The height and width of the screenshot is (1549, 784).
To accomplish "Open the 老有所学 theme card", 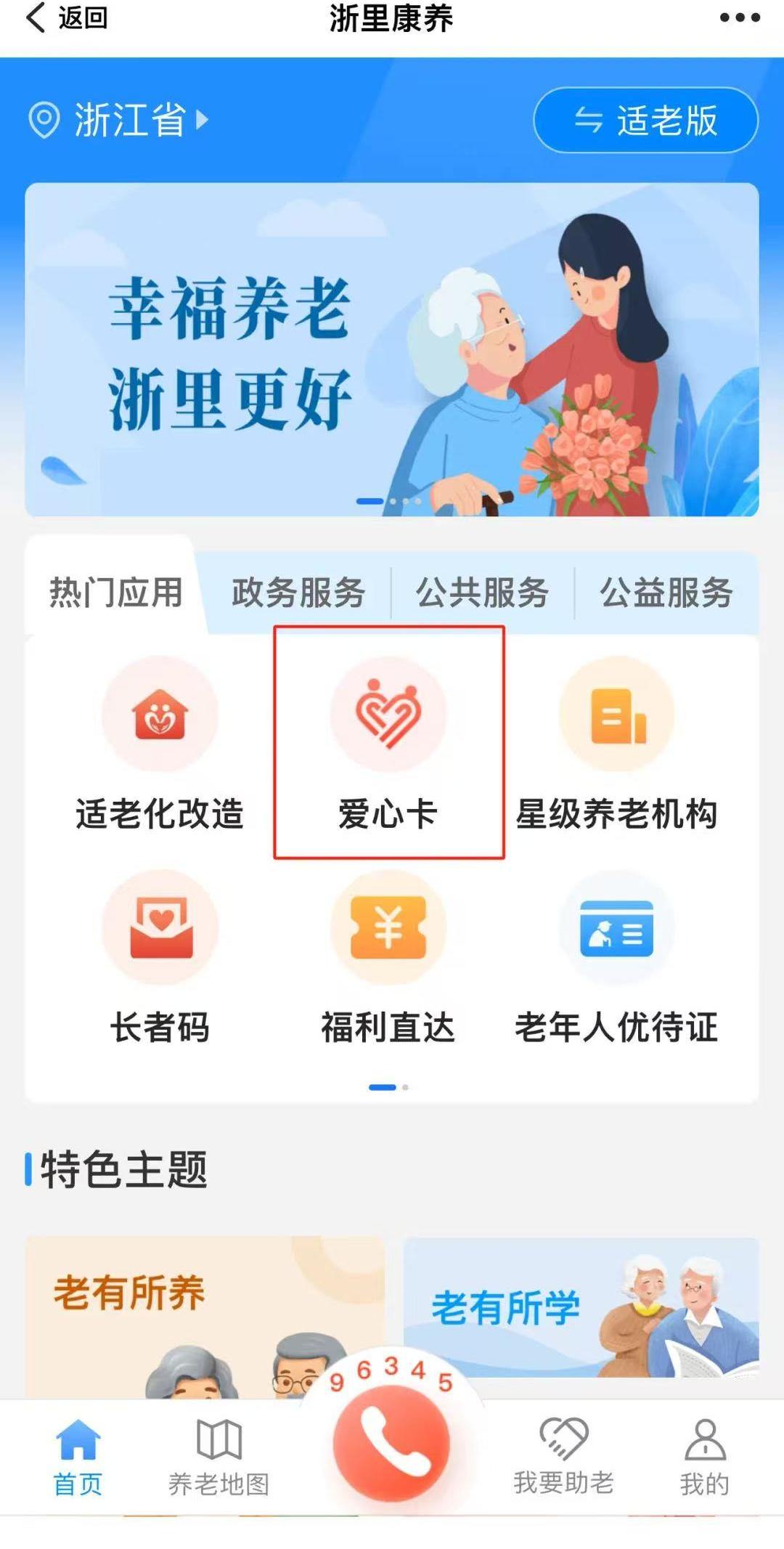I will pos(581,1307).
